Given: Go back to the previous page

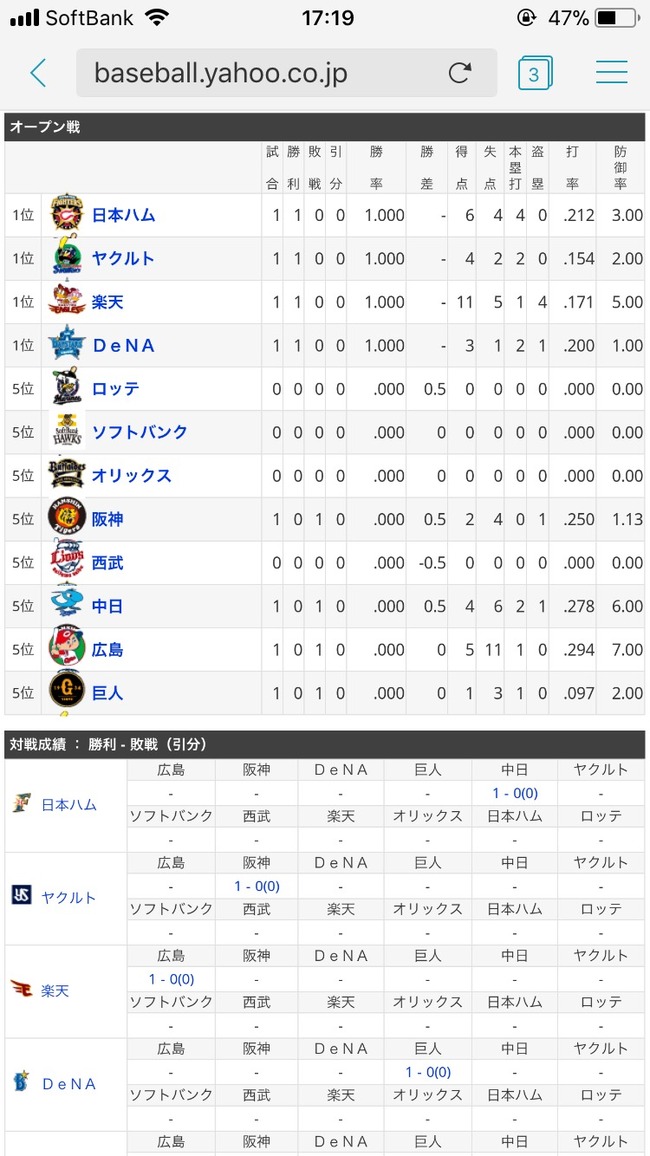Looking at the screenshot, I should click(x=38, y=73).
